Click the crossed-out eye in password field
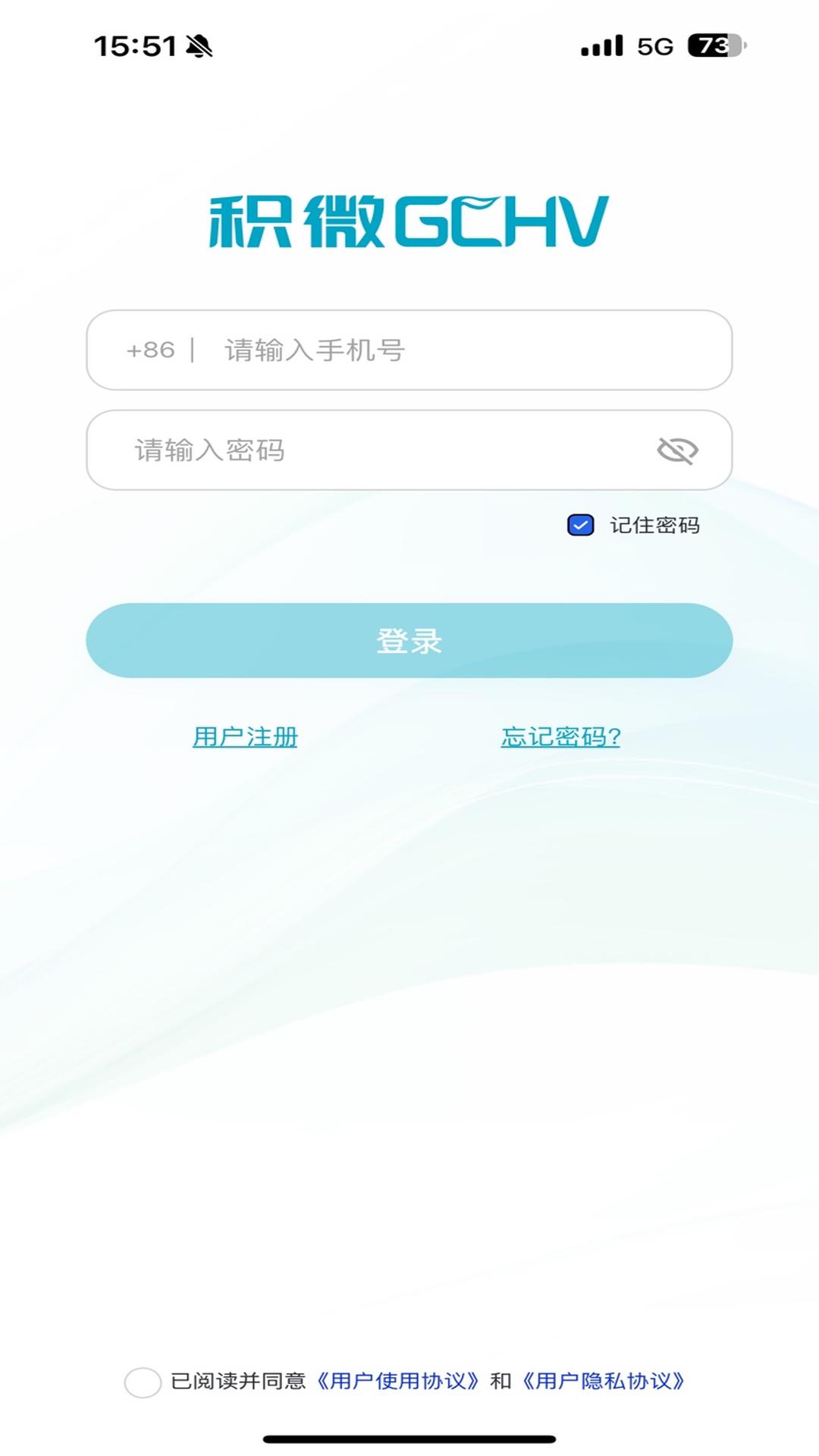The image size is (819, 1456). click(676, 450)
